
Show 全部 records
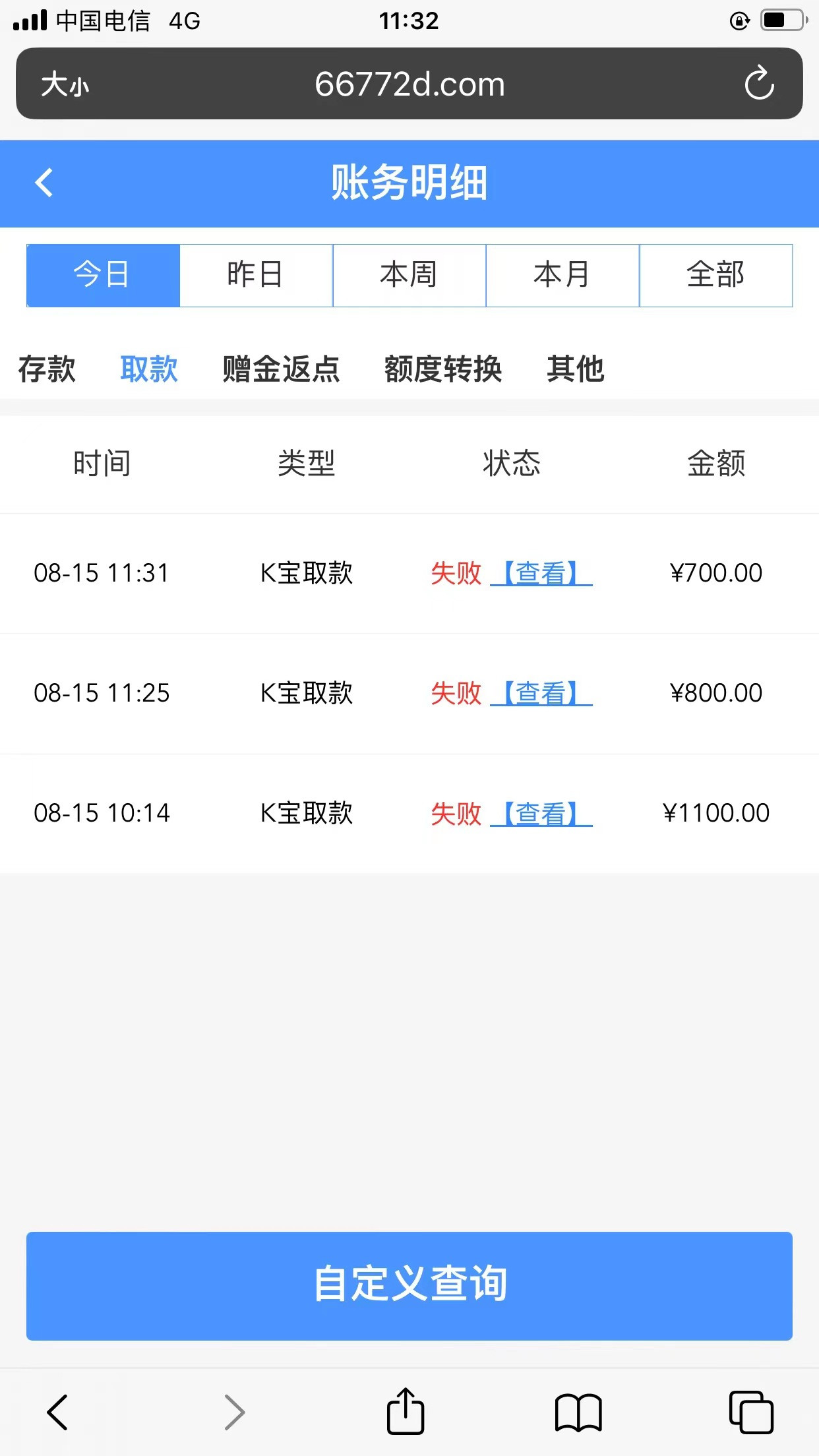pyautogui.click(x=716, y=275)
